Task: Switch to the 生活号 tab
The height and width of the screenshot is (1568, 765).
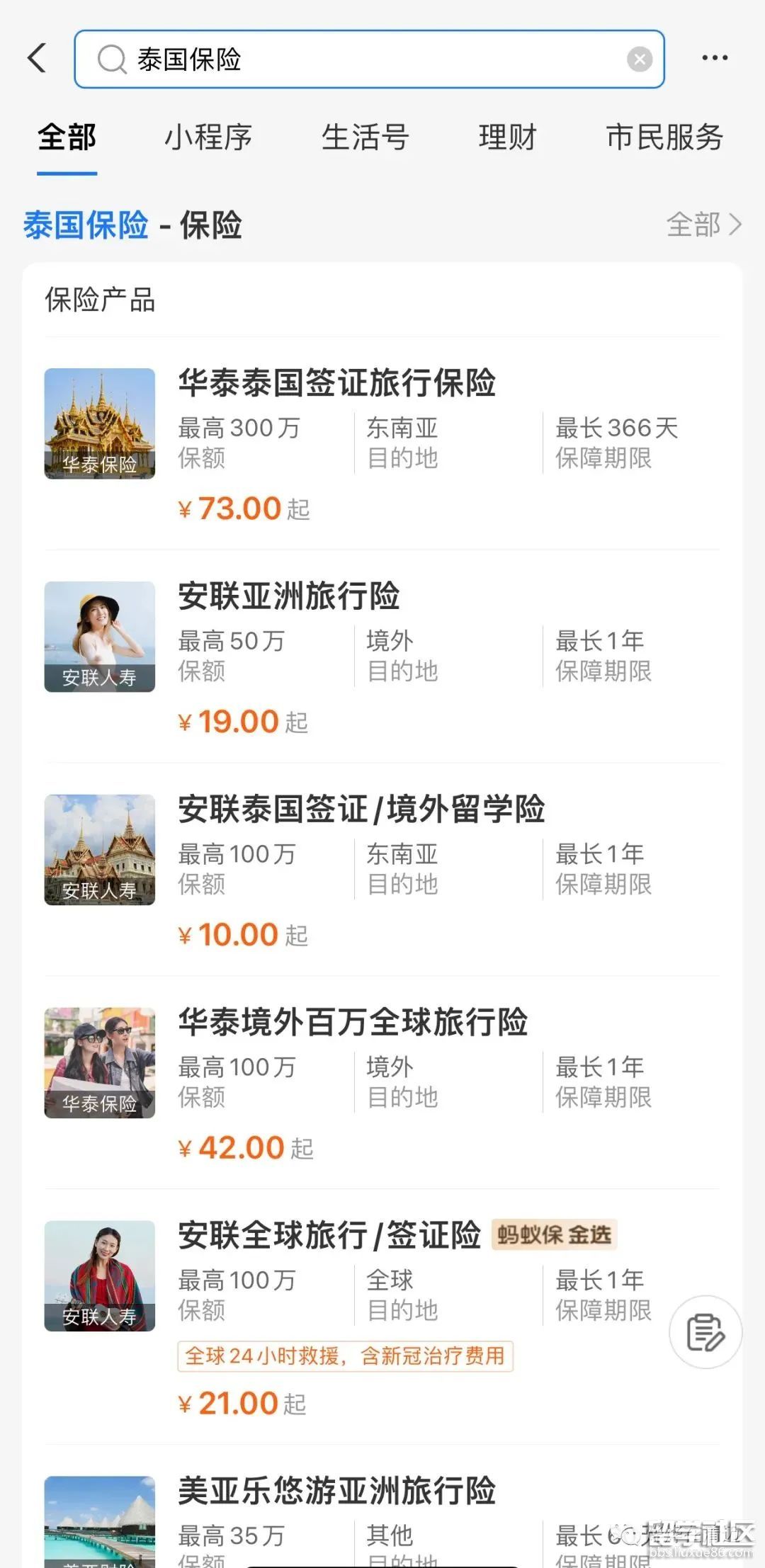Action: click(365, 137)
